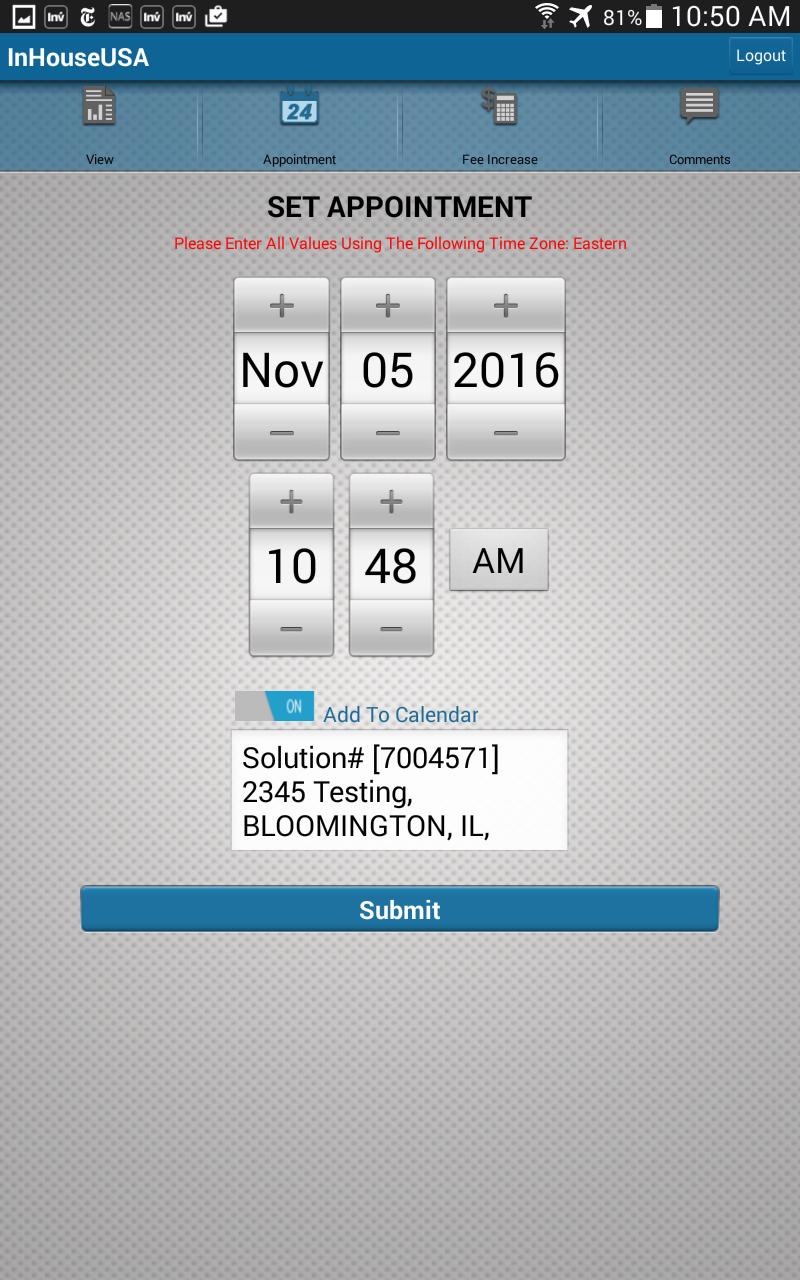Screen dimensions: 800x1280
Task: Switch to the View tab
Action: point(100,125)
